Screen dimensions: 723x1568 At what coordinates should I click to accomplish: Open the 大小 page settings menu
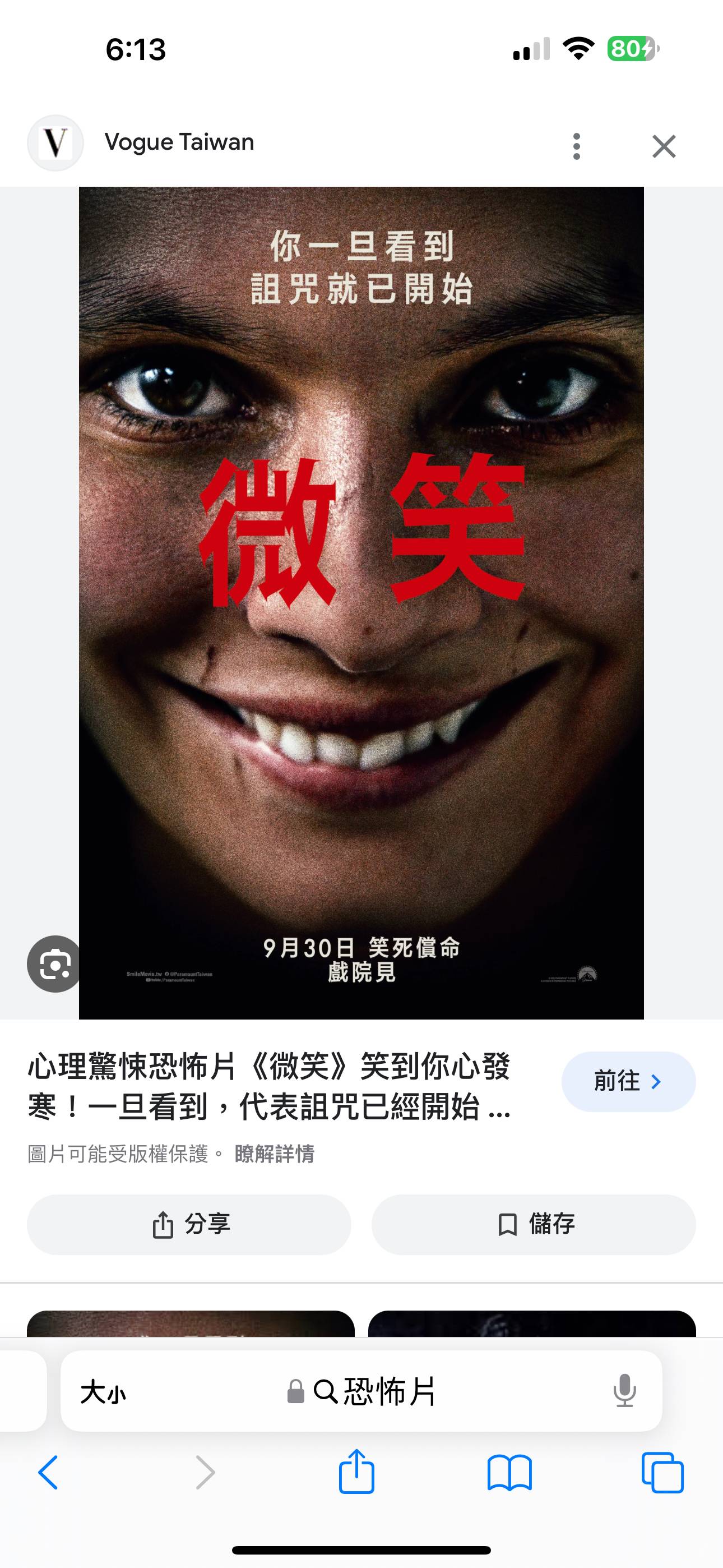pos(104,1392)
